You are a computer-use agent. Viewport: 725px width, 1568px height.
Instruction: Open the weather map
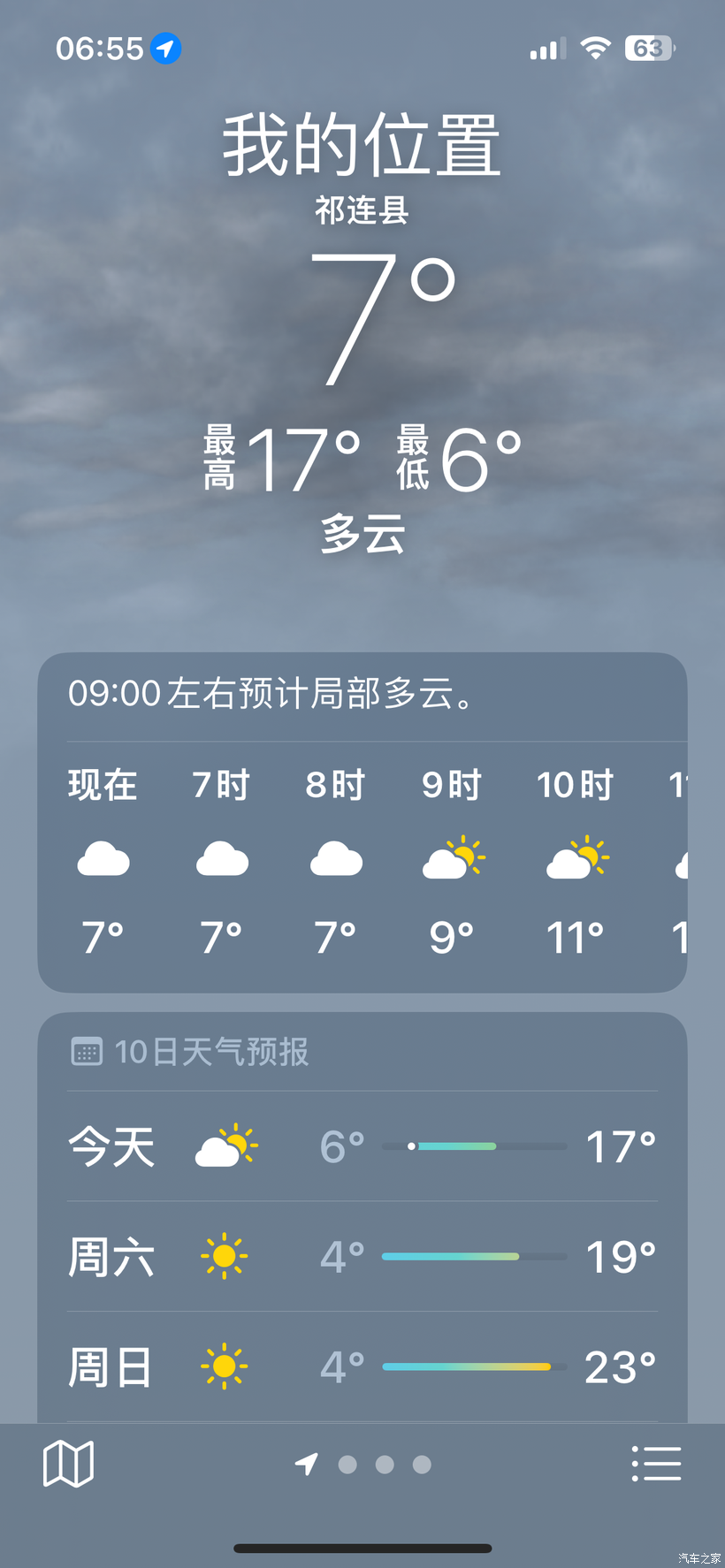[68, 1464]
